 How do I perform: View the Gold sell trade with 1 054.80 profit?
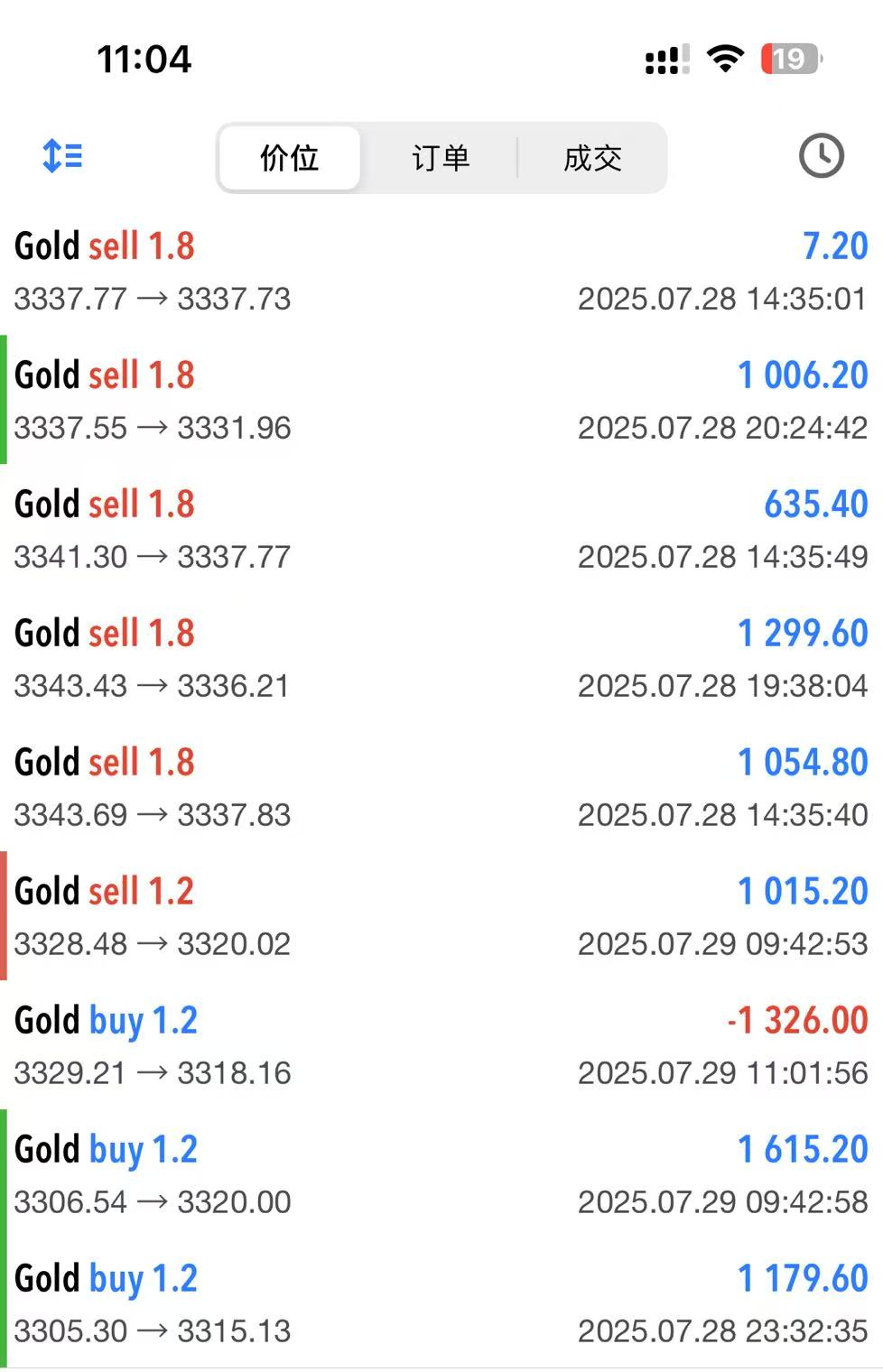tap(441, 787)
